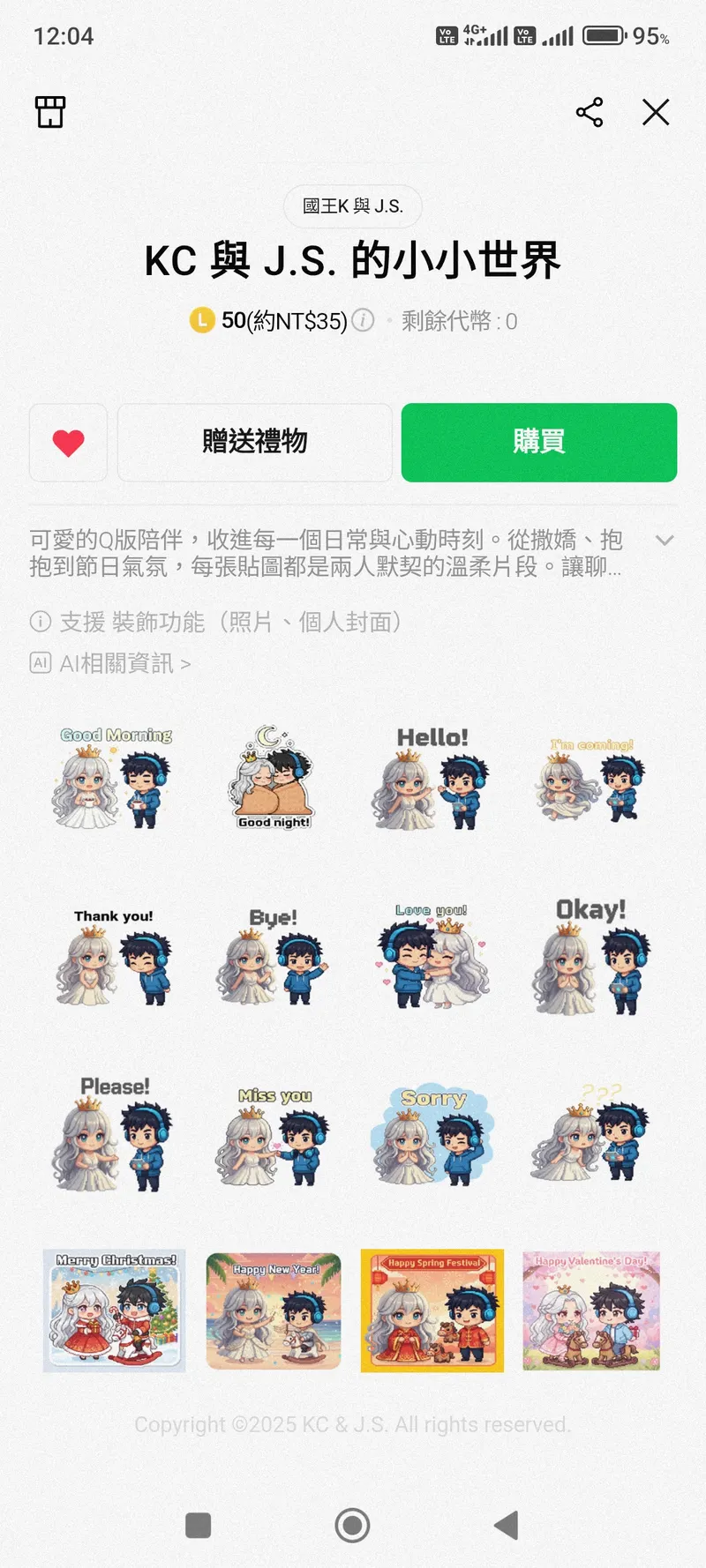Preview the Good Morning sticker

tap(115, 778)
